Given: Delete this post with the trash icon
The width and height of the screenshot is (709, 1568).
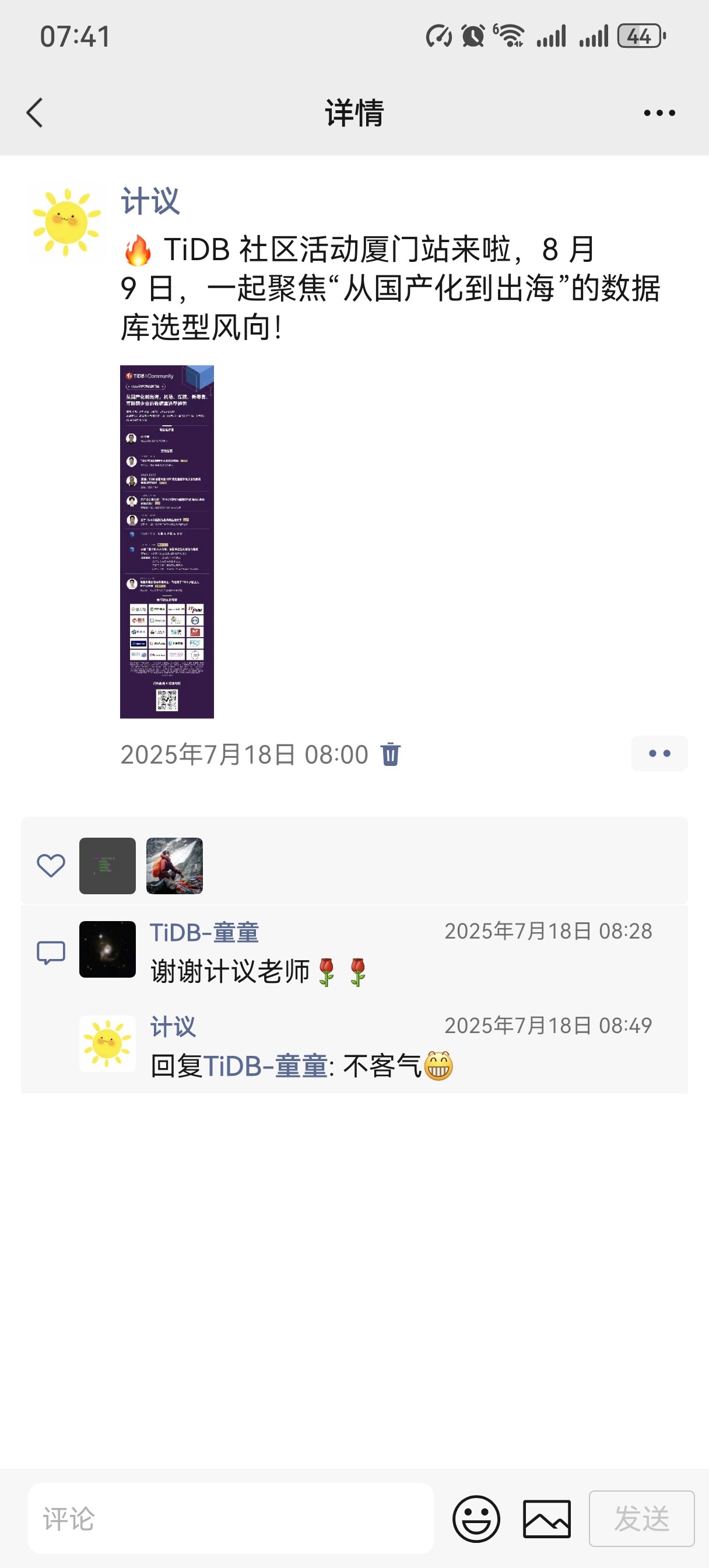Looking at the screenshot, I should (x=390, y=754).
